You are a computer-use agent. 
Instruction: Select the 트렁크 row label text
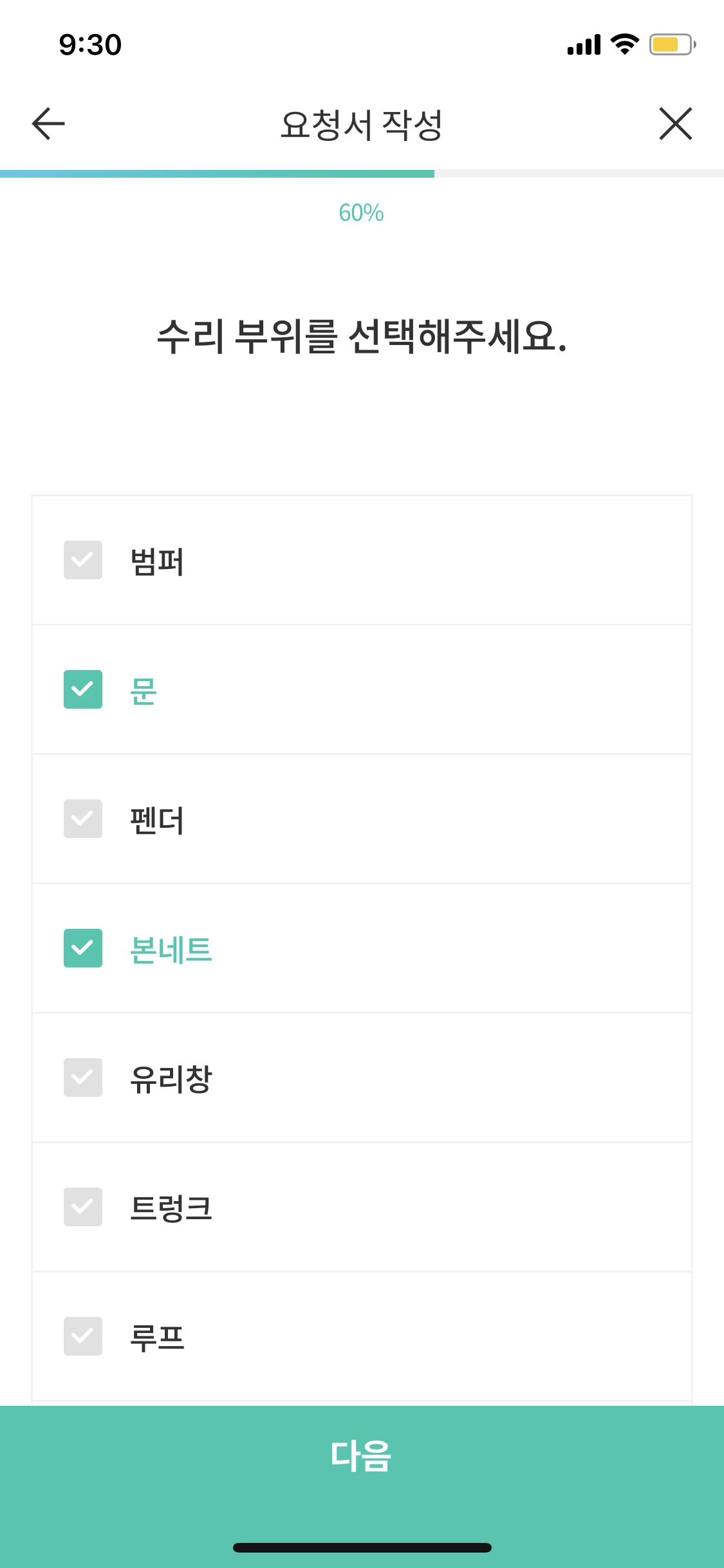171,1207
